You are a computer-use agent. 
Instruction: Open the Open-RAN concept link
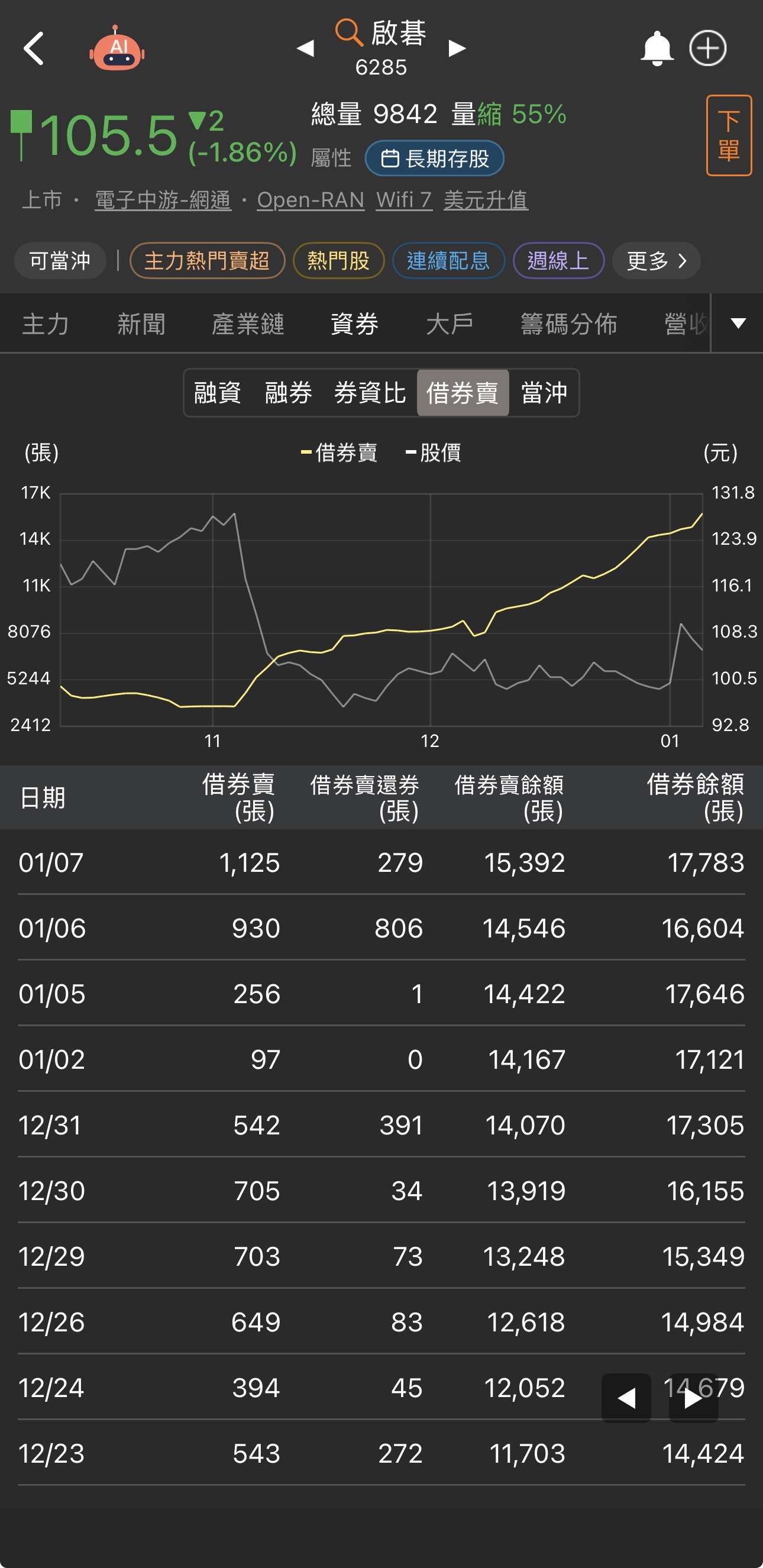pos(311,200)
